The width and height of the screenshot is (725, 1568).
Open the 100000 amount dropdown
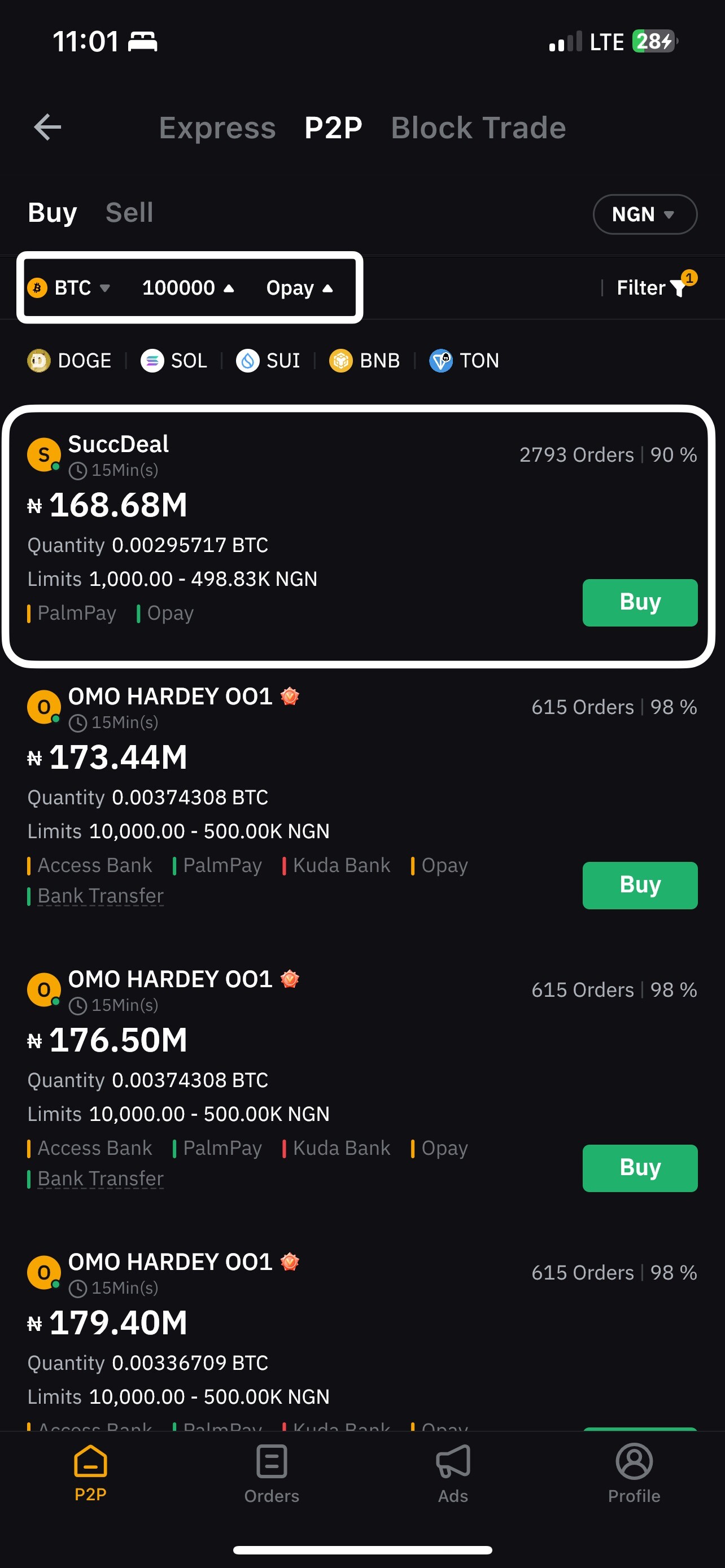(187, 287)
